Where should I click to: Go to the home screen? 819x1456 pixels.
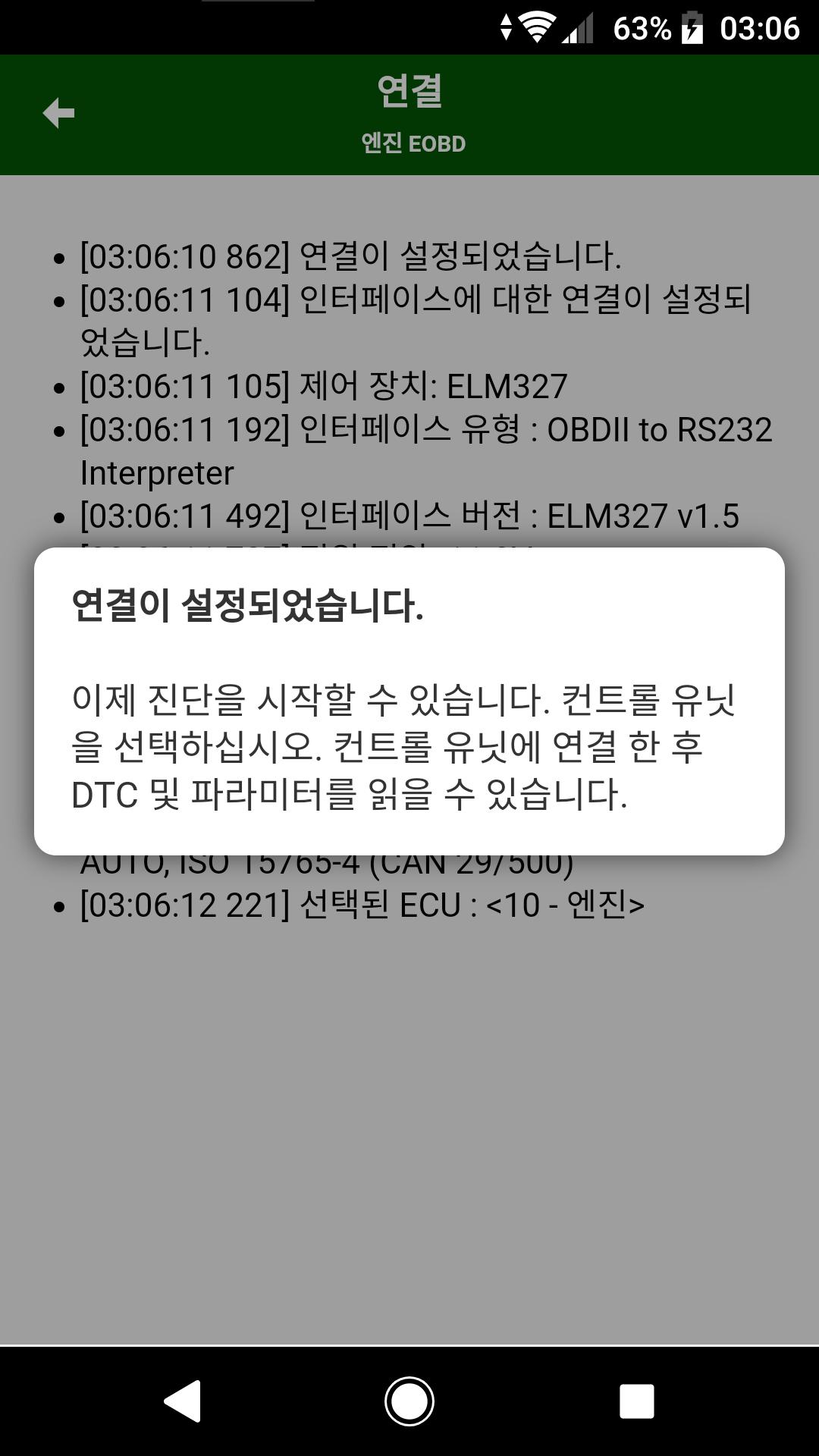(x=409, y=1401)
